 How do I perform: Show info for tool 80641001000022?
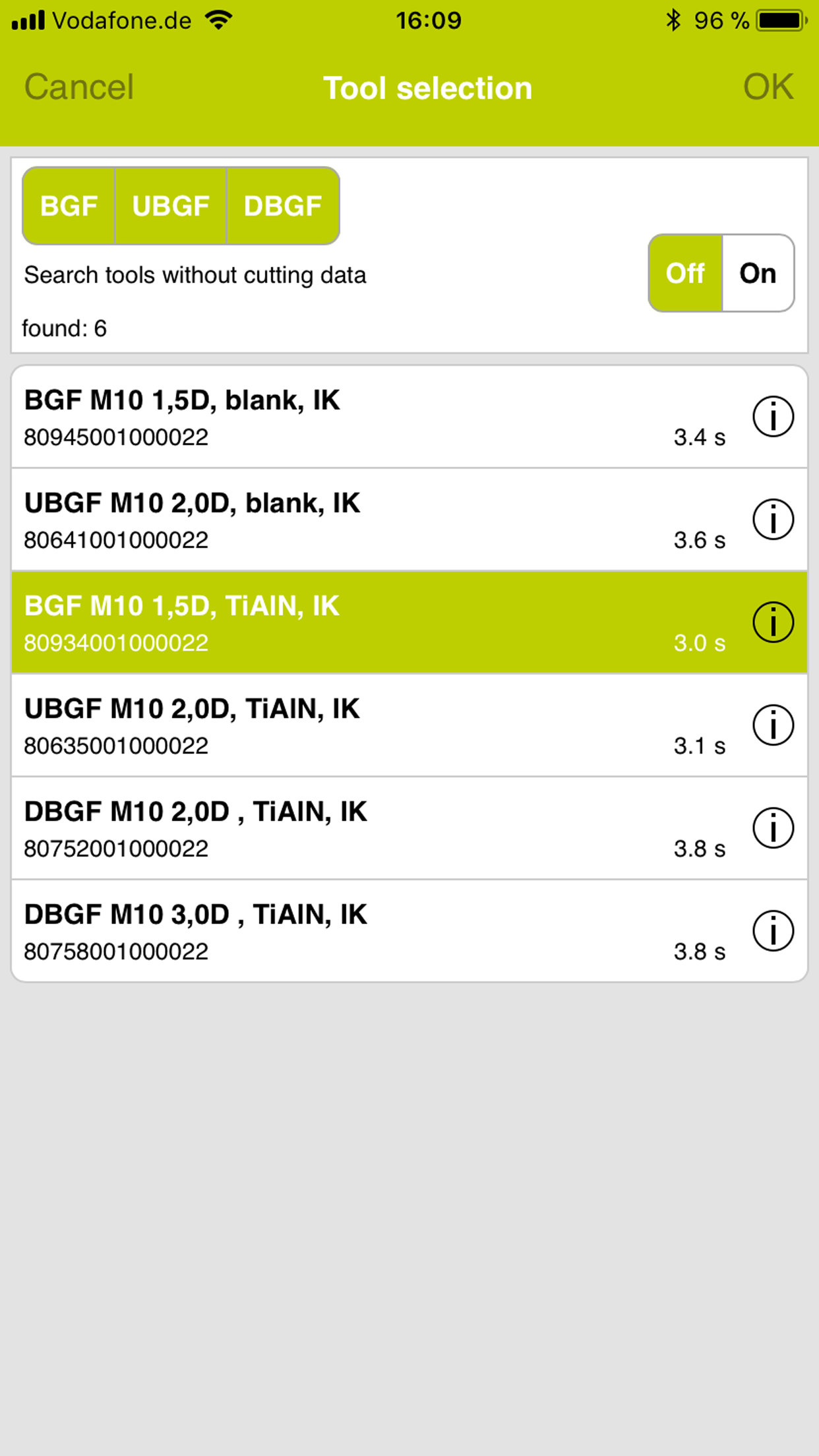click(773, 520)
